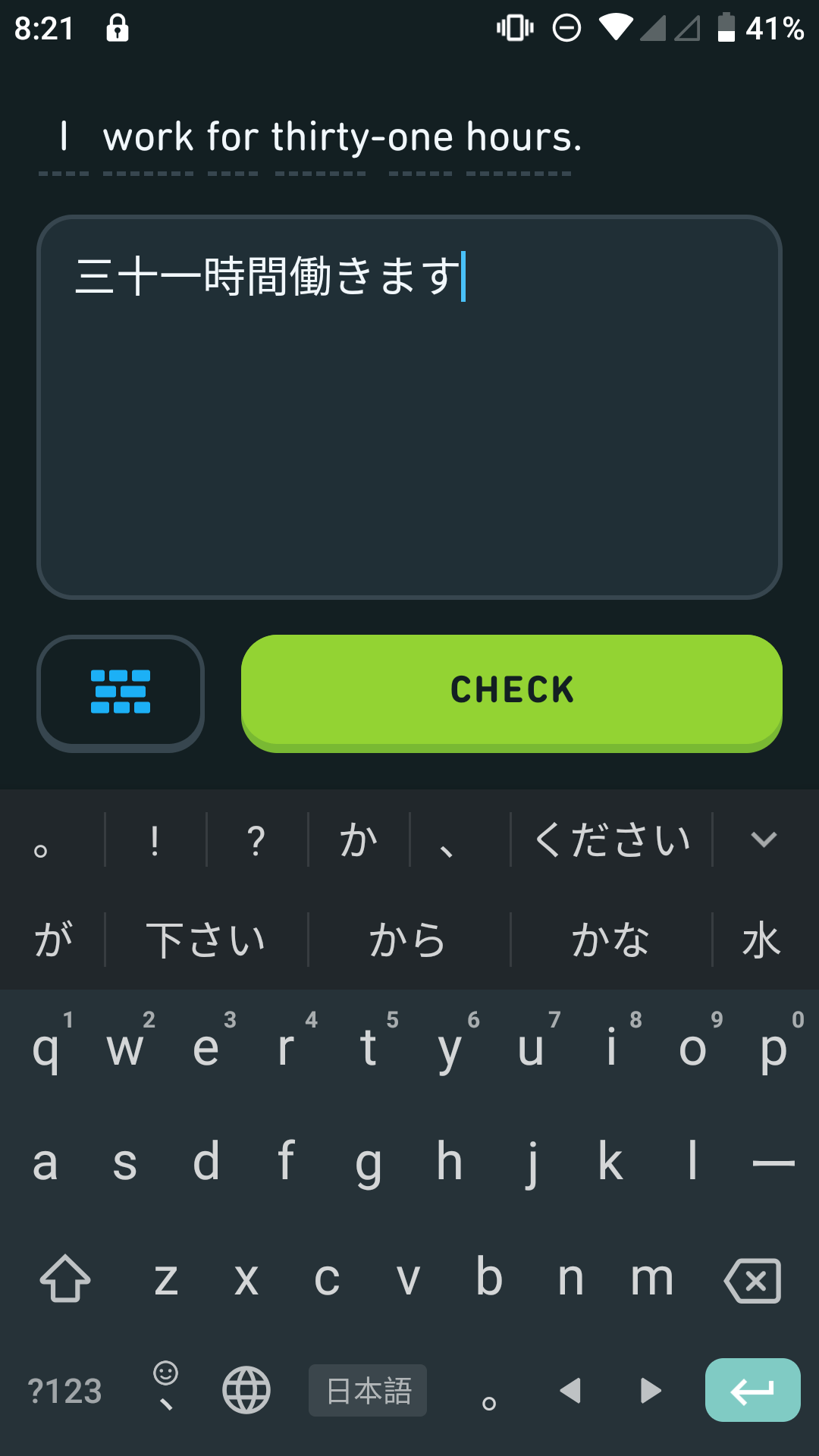Tap the left cursor arrow key
This screenshot has width=819, height=1456.
click(x=571, y=1390)
